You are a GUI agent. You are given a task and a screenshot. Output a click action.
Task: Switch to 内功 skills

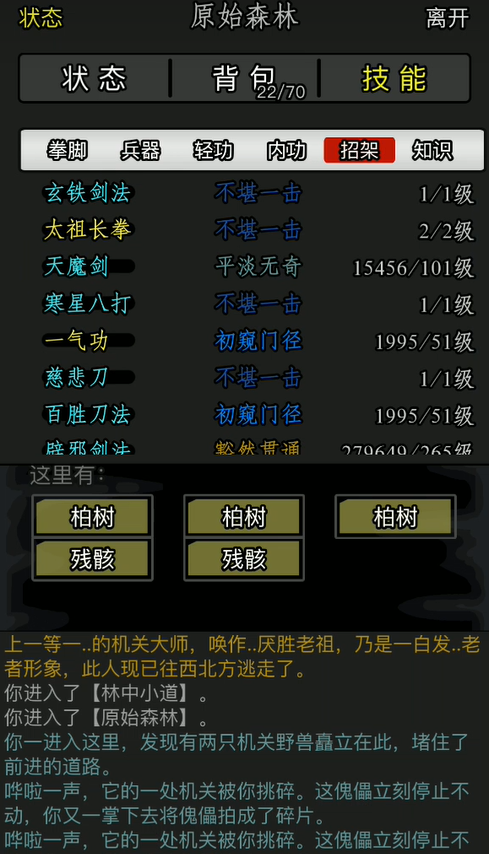pos(286,150)
